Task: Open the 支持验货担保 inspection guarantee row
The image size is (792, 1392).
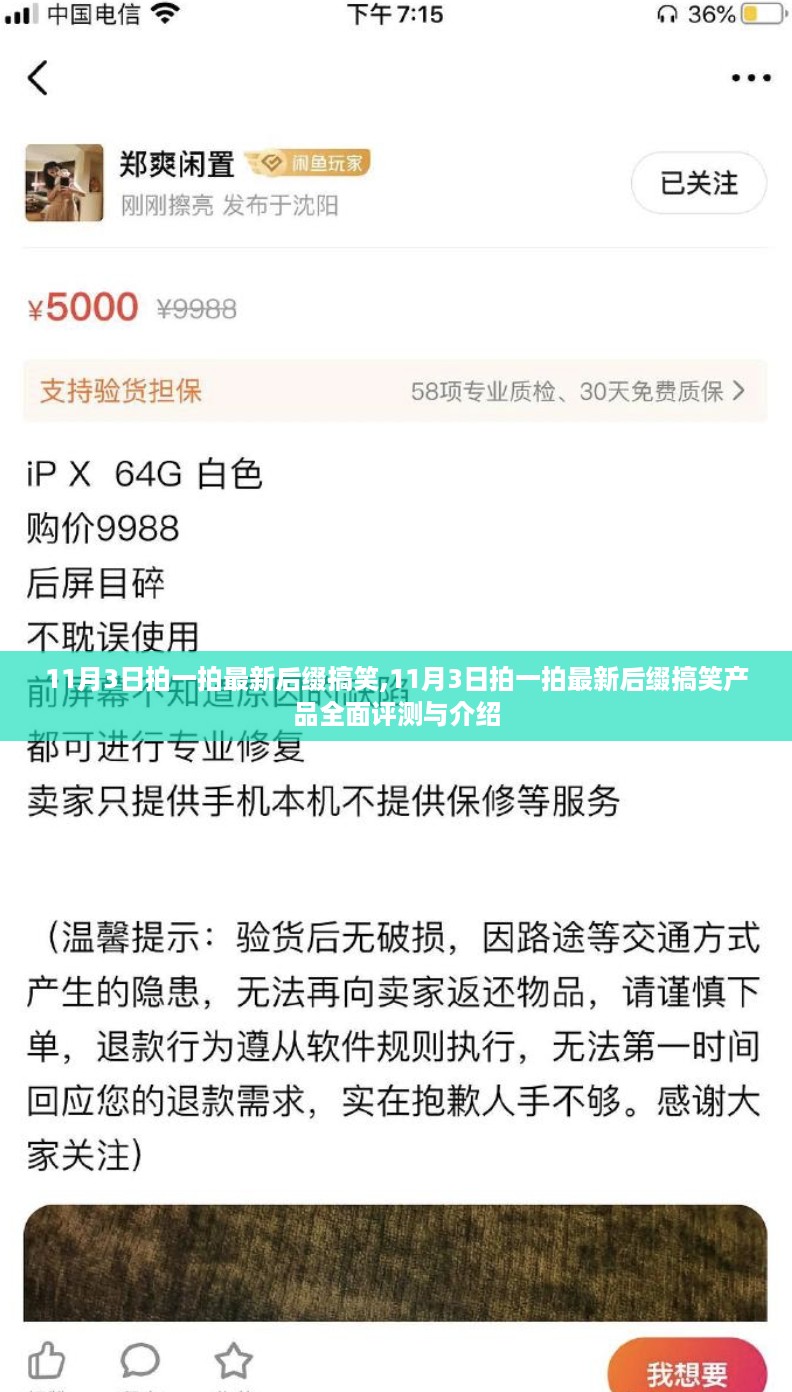Action: [x=396, y=391]
